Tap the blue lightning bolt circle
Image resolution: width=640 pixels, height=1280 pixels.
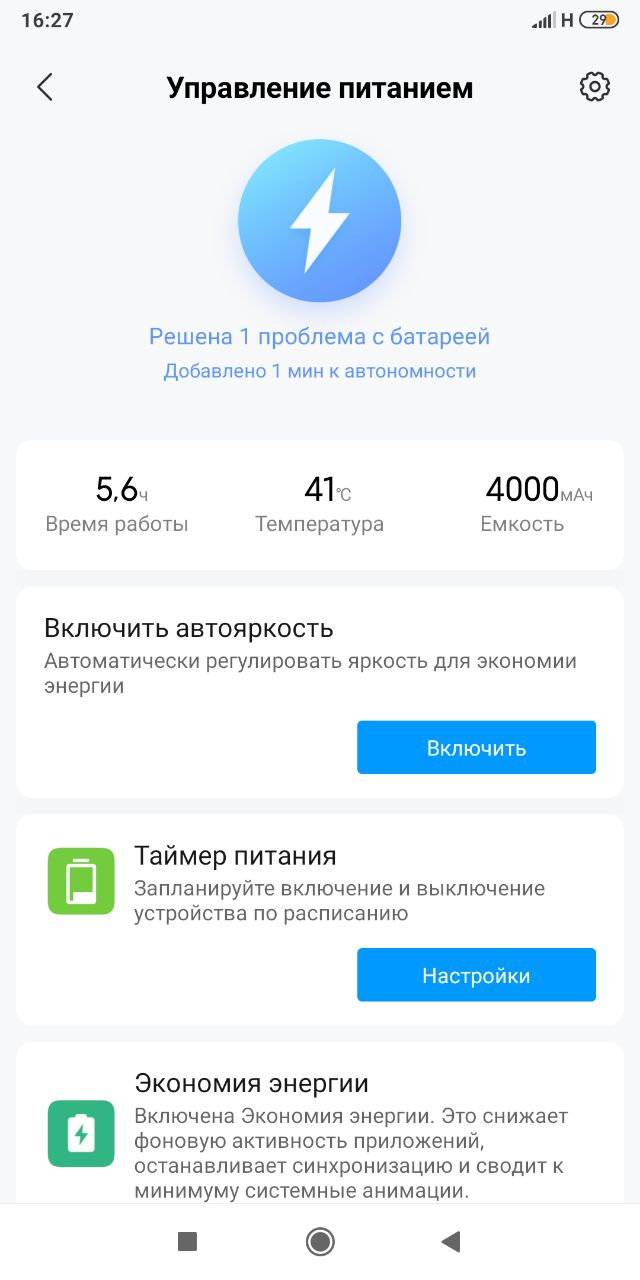320,221
